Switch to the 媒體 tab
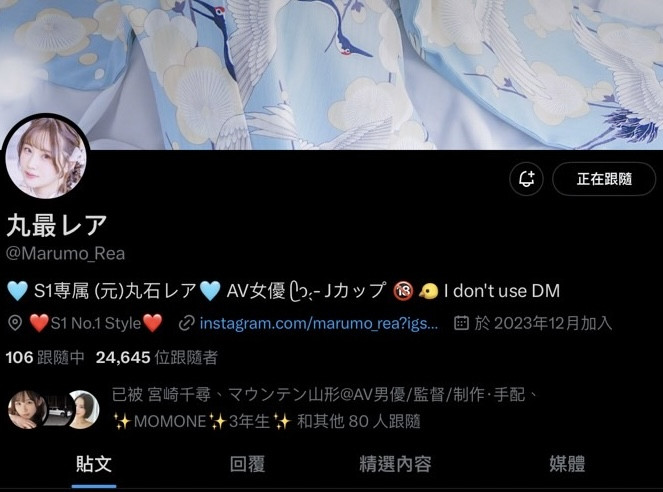The width and height of the screenshot is (663, 492). [x=567, y=464]
